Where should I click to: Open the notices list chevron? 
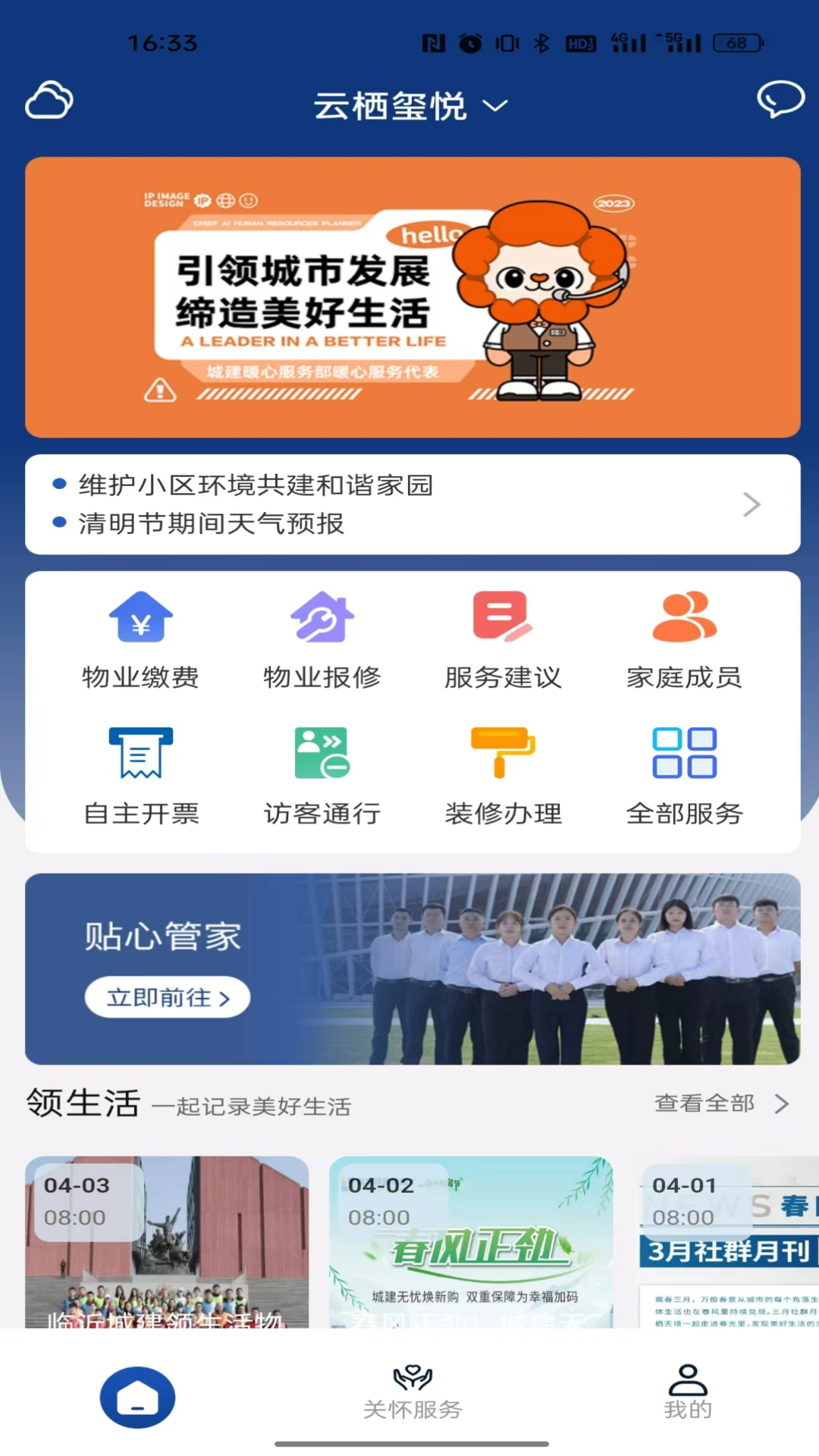pyautogui.click(x=752, y=504)
